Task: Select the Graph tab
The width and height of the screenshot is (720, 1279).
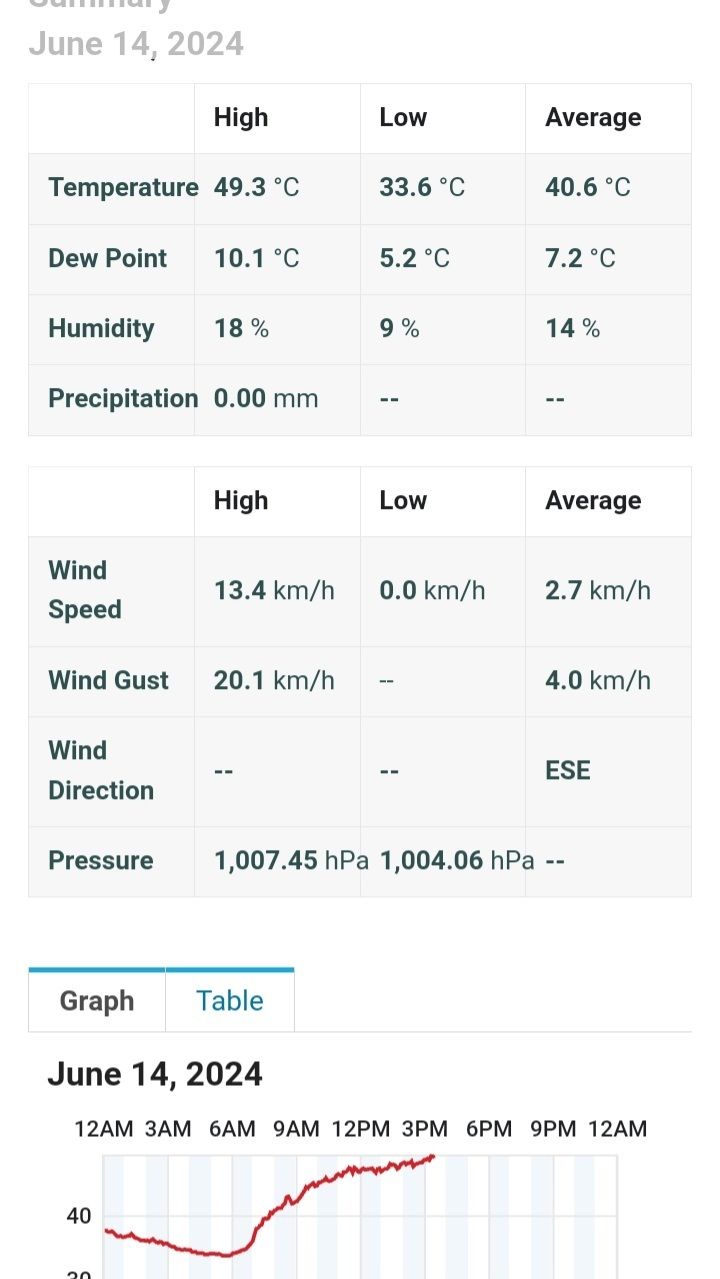Action: pos(97,1001)
